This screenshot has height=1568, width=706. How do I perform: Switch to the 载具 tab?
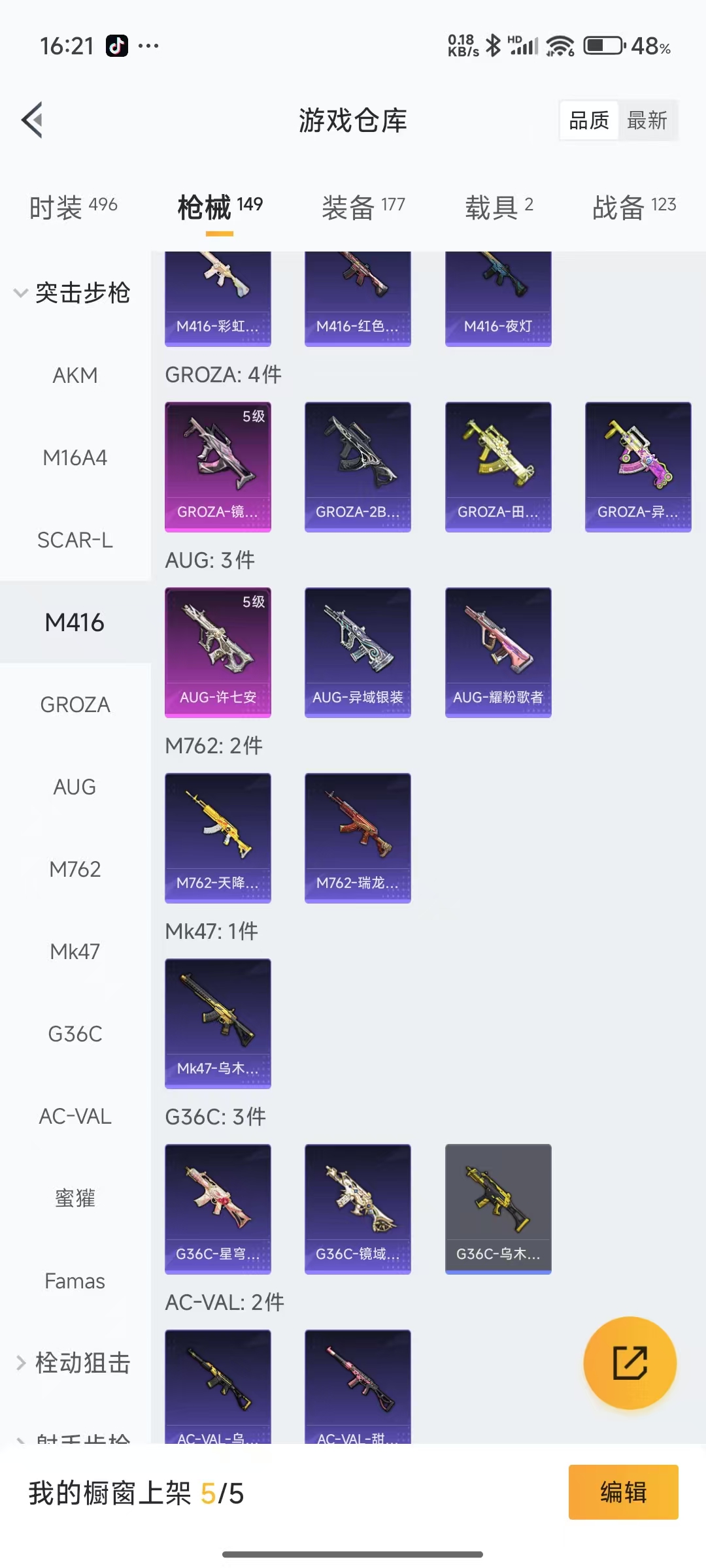coord(499,207)
